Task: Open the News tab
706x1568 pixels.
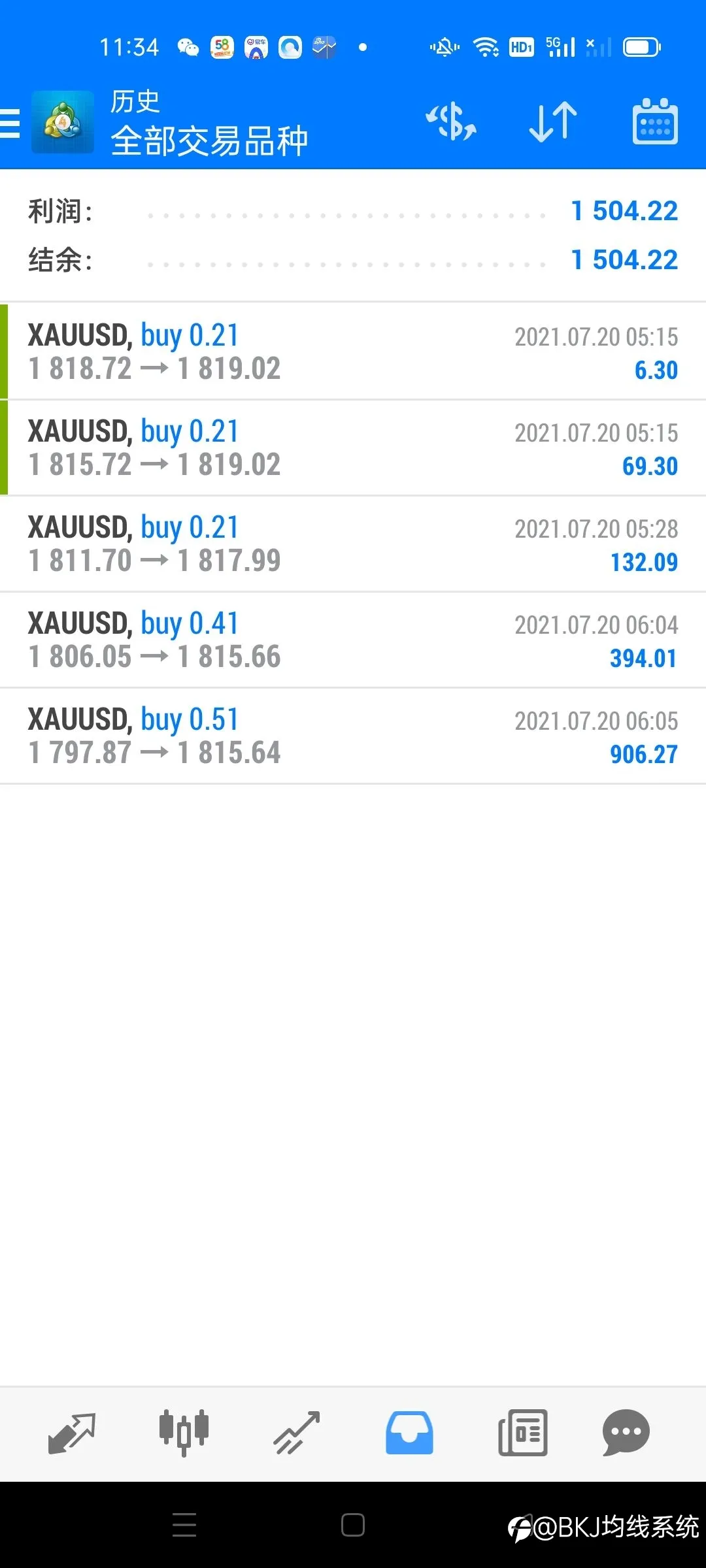Action: click(522, 1433)
